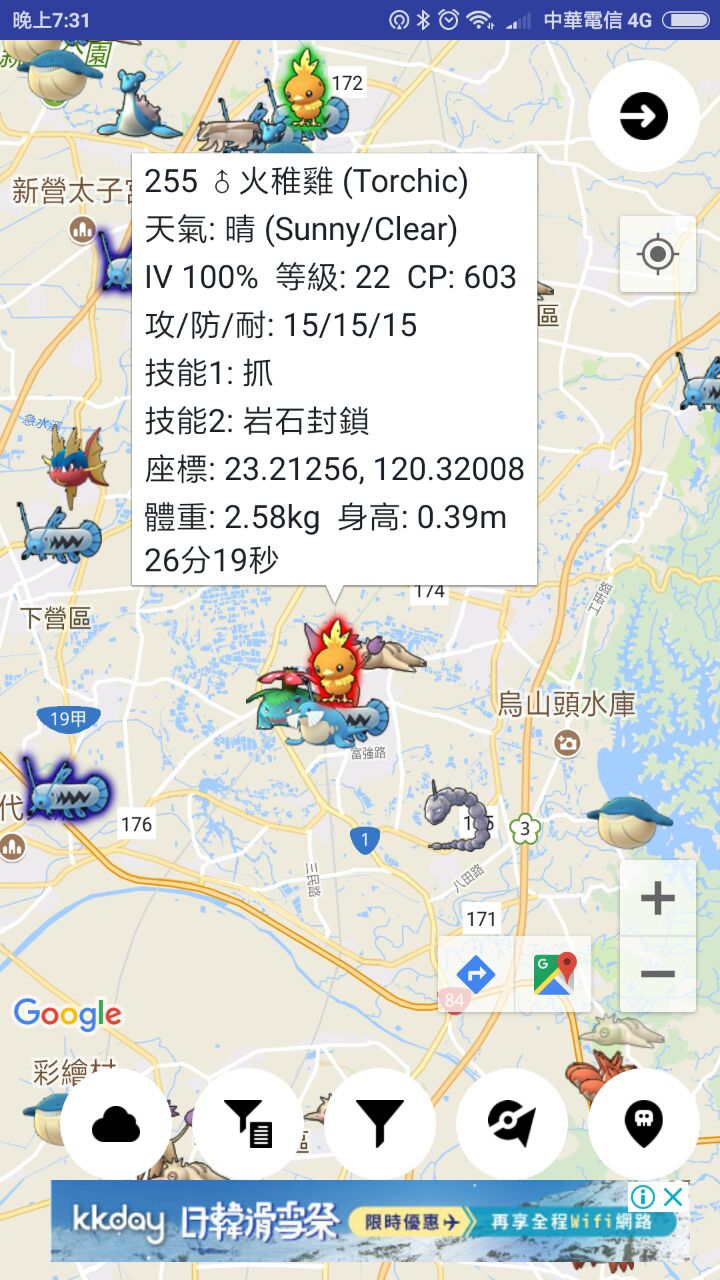Tap the arrow button at top right
This screenshot has width=720, height=1280.
643,117
